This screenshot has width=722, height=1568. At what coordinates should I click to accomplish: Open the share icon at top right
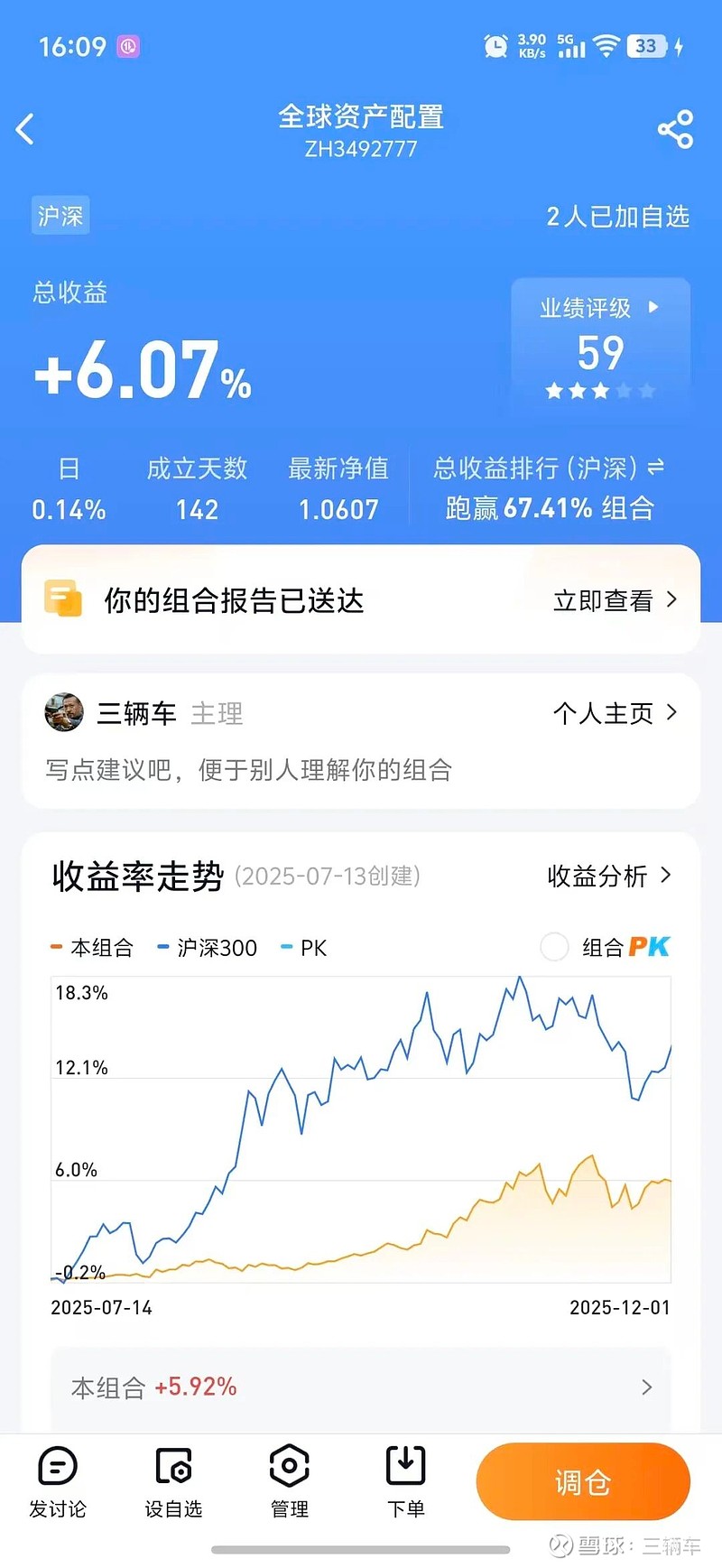click(675, 129)
